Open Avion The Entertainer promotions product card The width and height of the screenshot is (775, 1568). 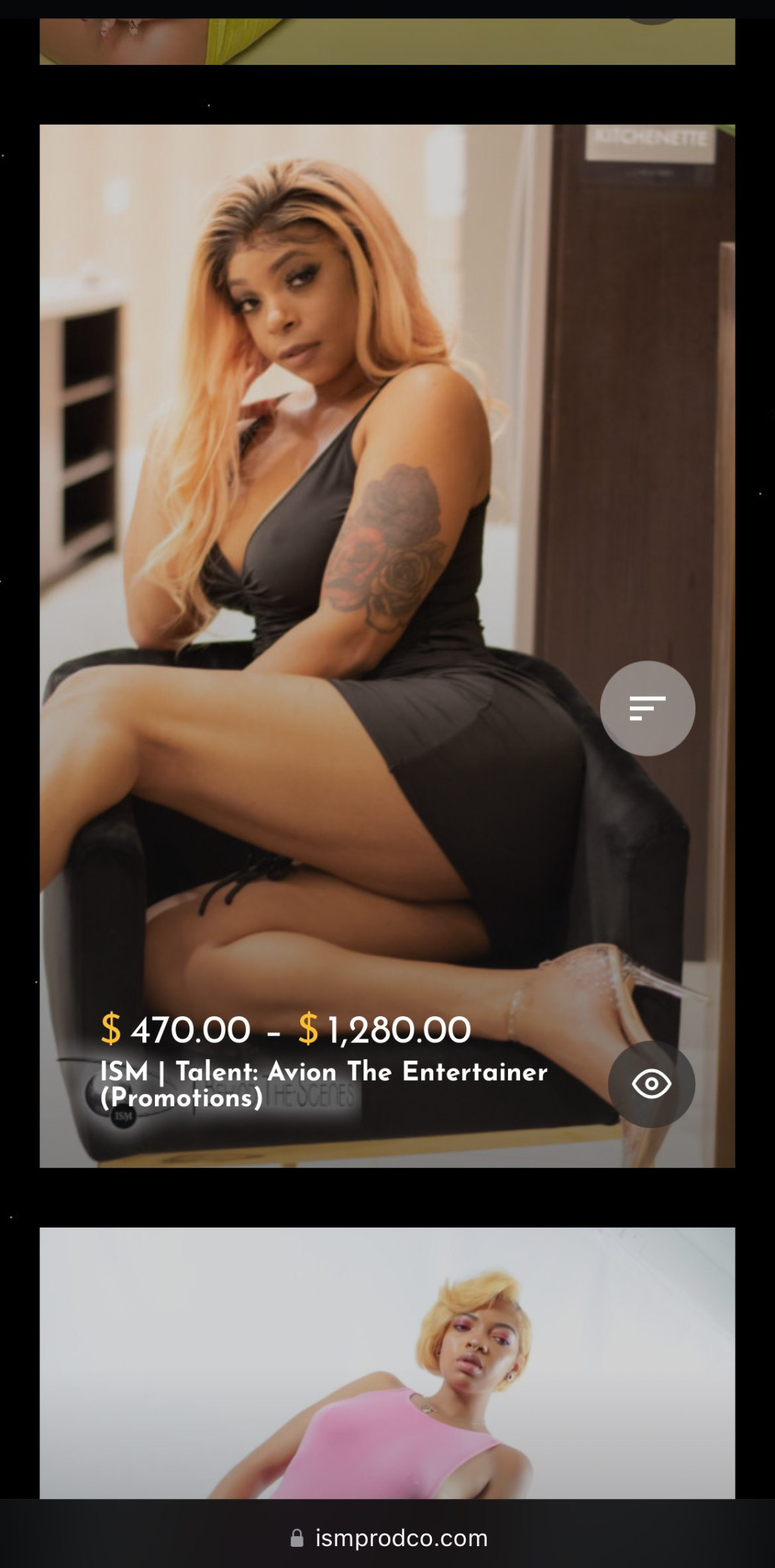(323, 1084)
